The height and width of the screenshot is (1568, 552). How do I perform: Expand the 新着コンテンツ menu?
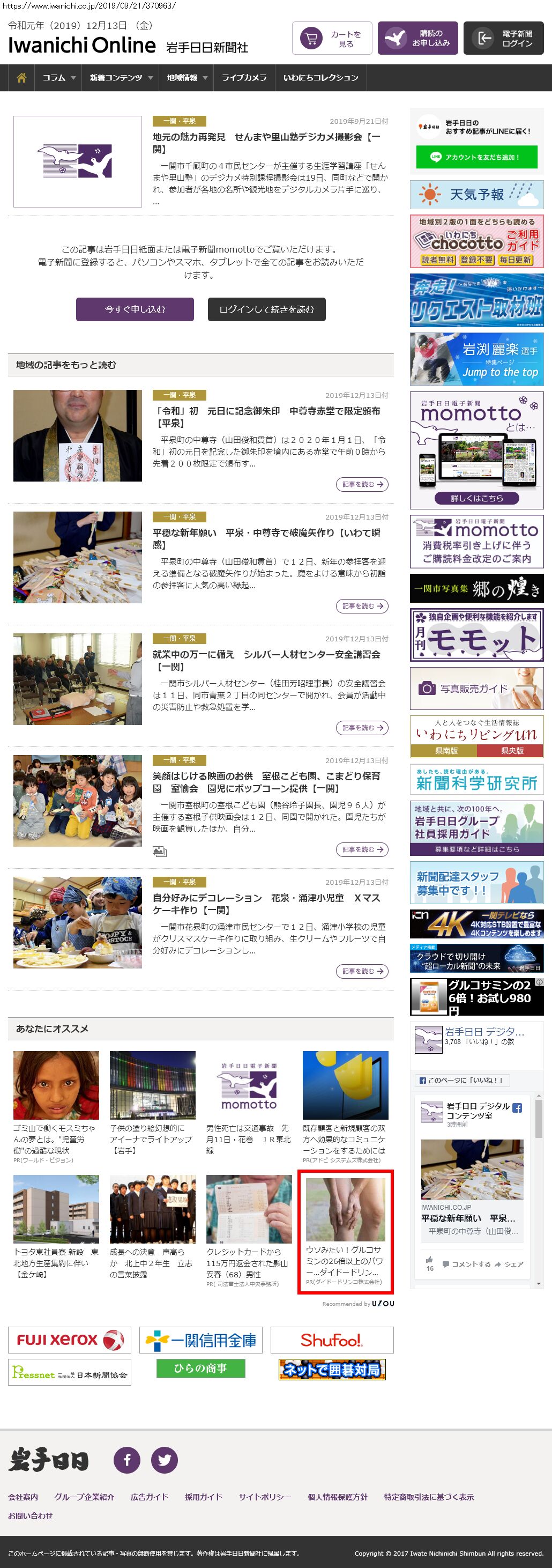point(121,78)
